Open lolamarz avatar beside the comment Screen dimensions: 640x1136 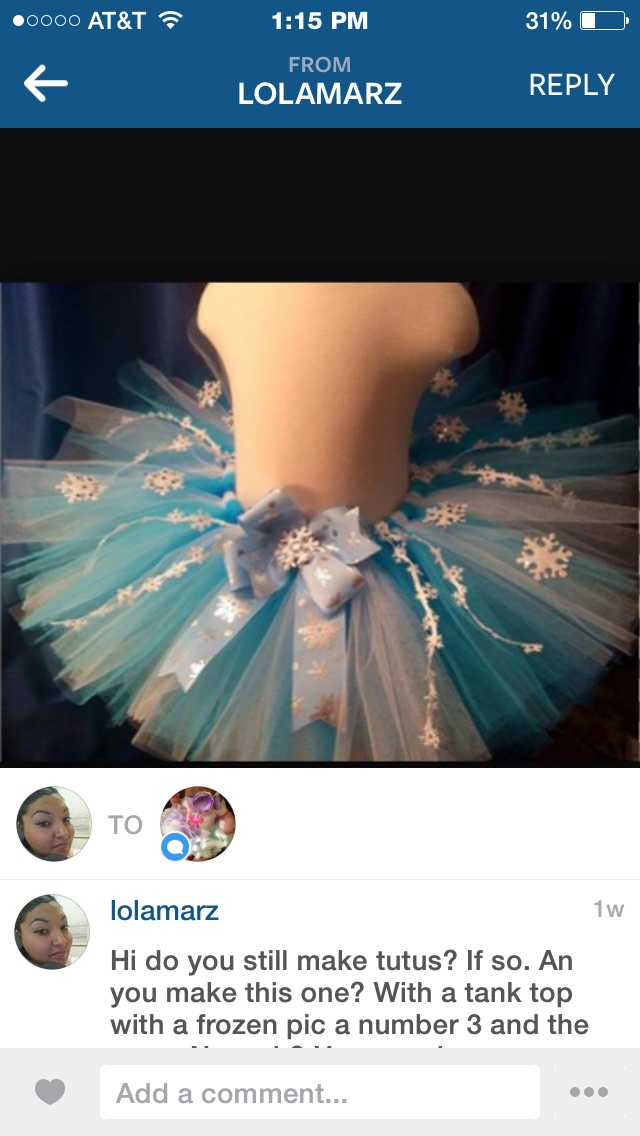51,931
